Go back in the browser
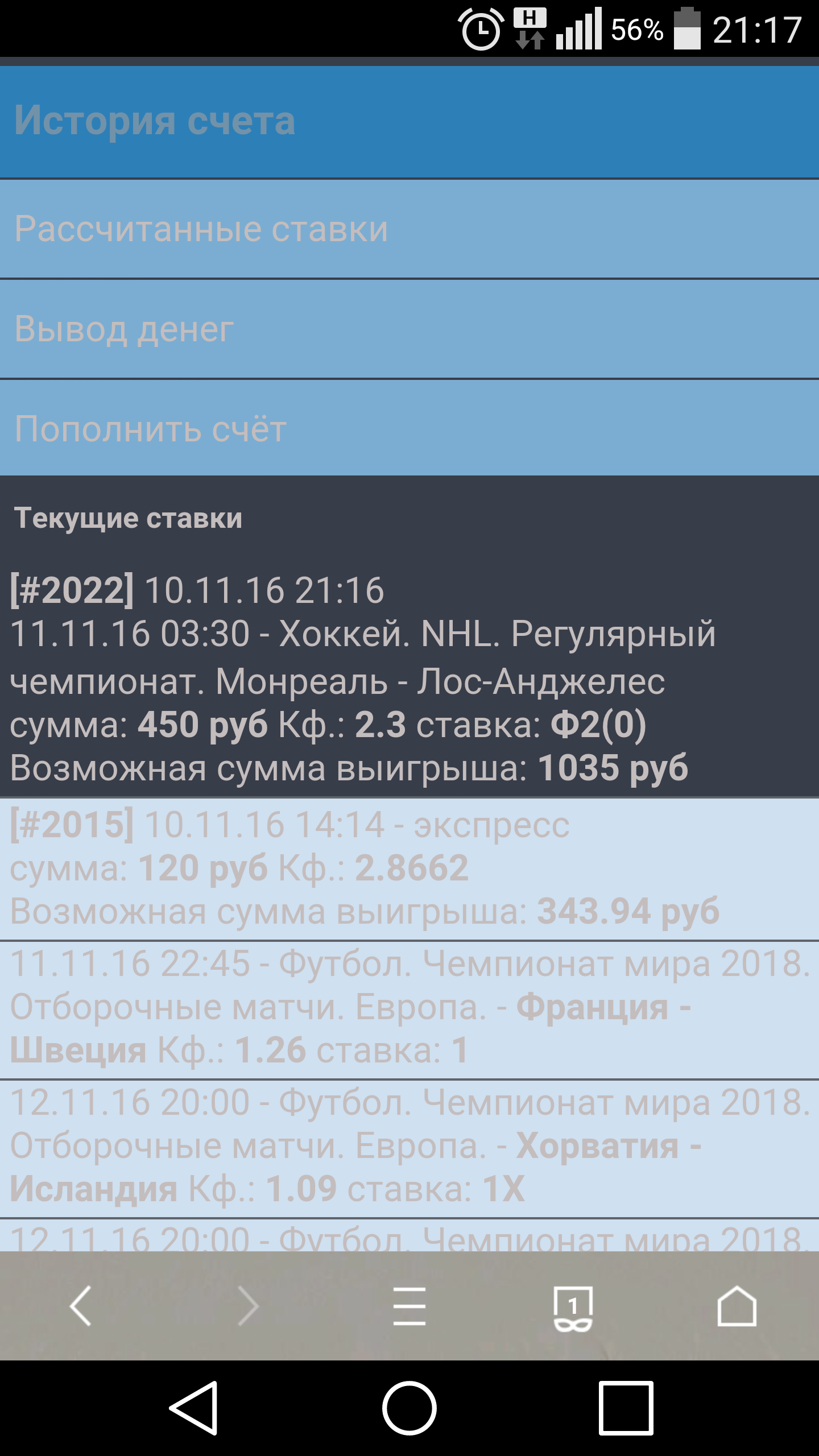 pyautogui.click(x=80, y=1306)
